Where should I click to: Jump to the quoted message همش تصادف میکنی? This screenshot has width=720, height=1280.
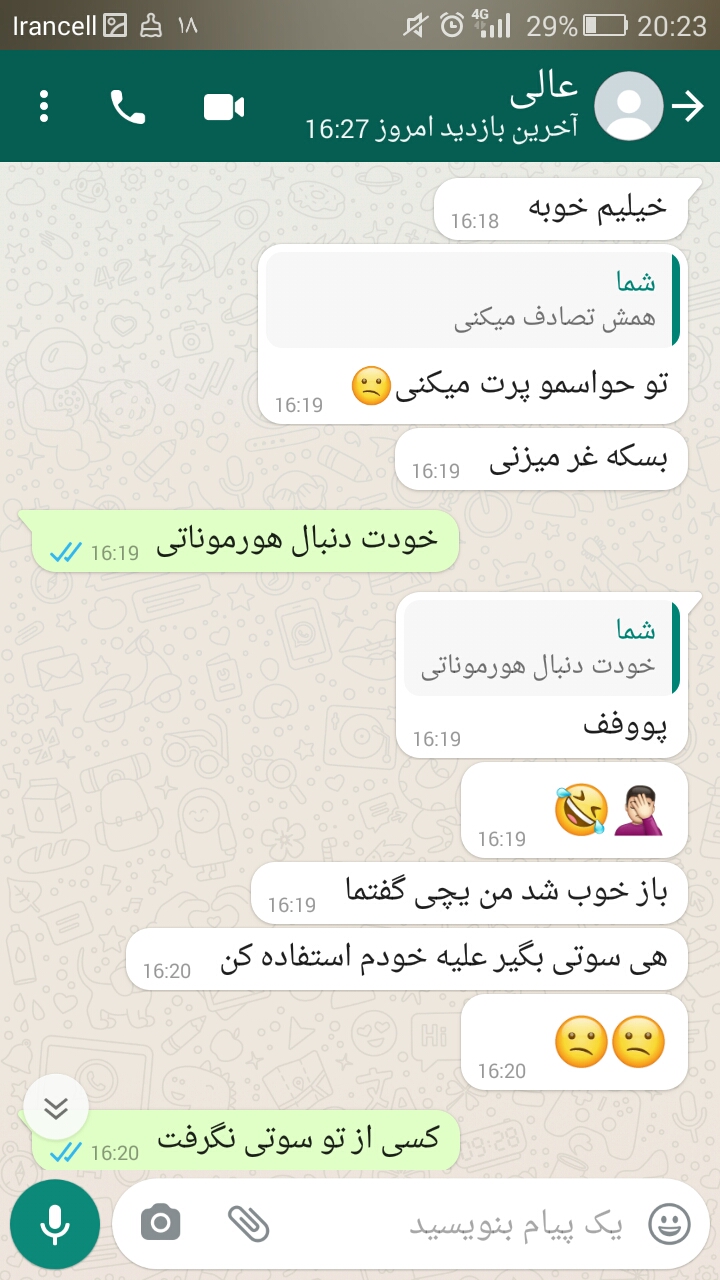pos(472,300)
